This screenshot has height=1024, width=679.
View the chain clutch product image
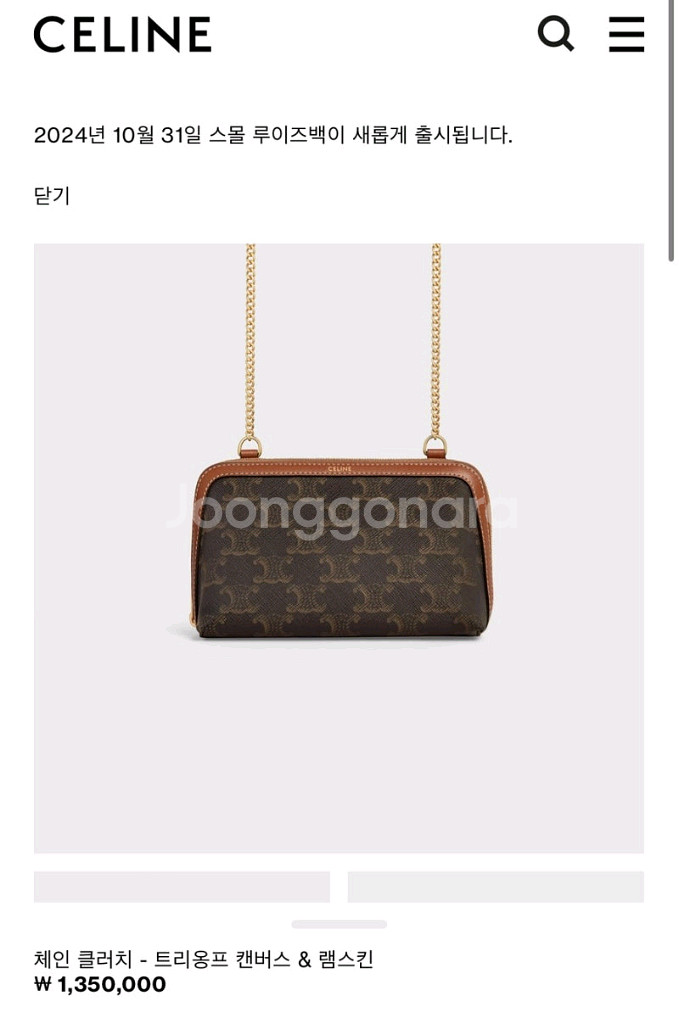338,548
